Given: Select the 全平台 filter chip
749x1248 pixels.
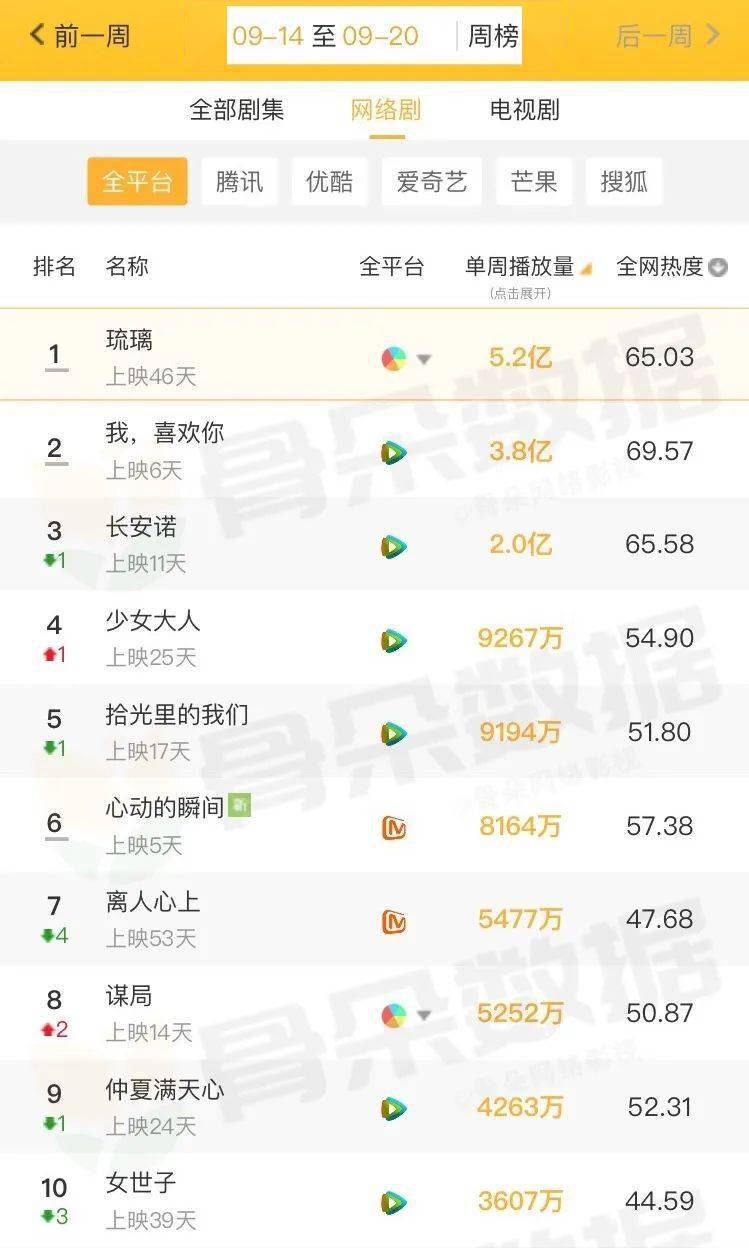Looking at the screenshot, I should pos(137,182).
